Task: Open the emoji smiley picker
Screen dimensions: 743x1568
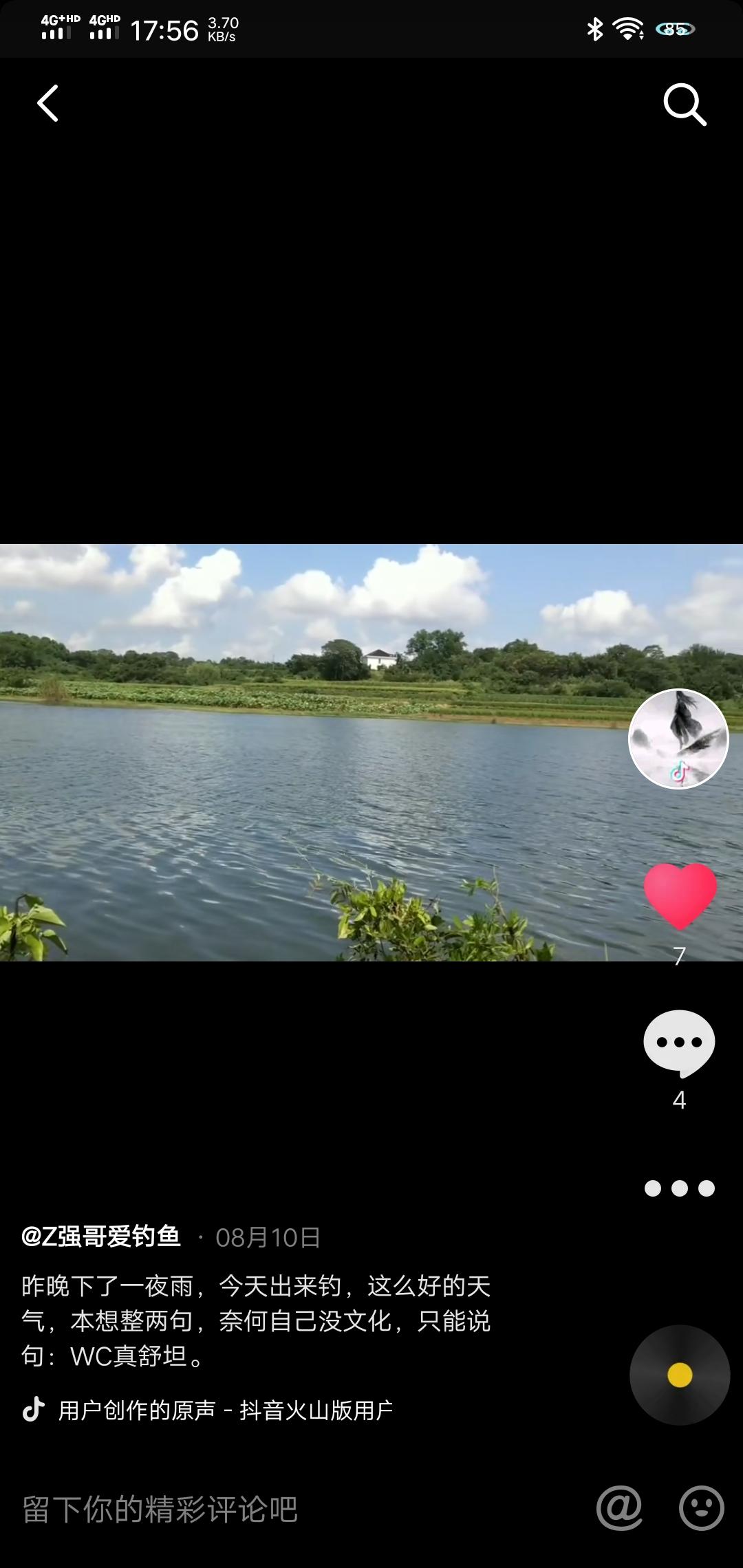Action: click(x=701, y=1508)
